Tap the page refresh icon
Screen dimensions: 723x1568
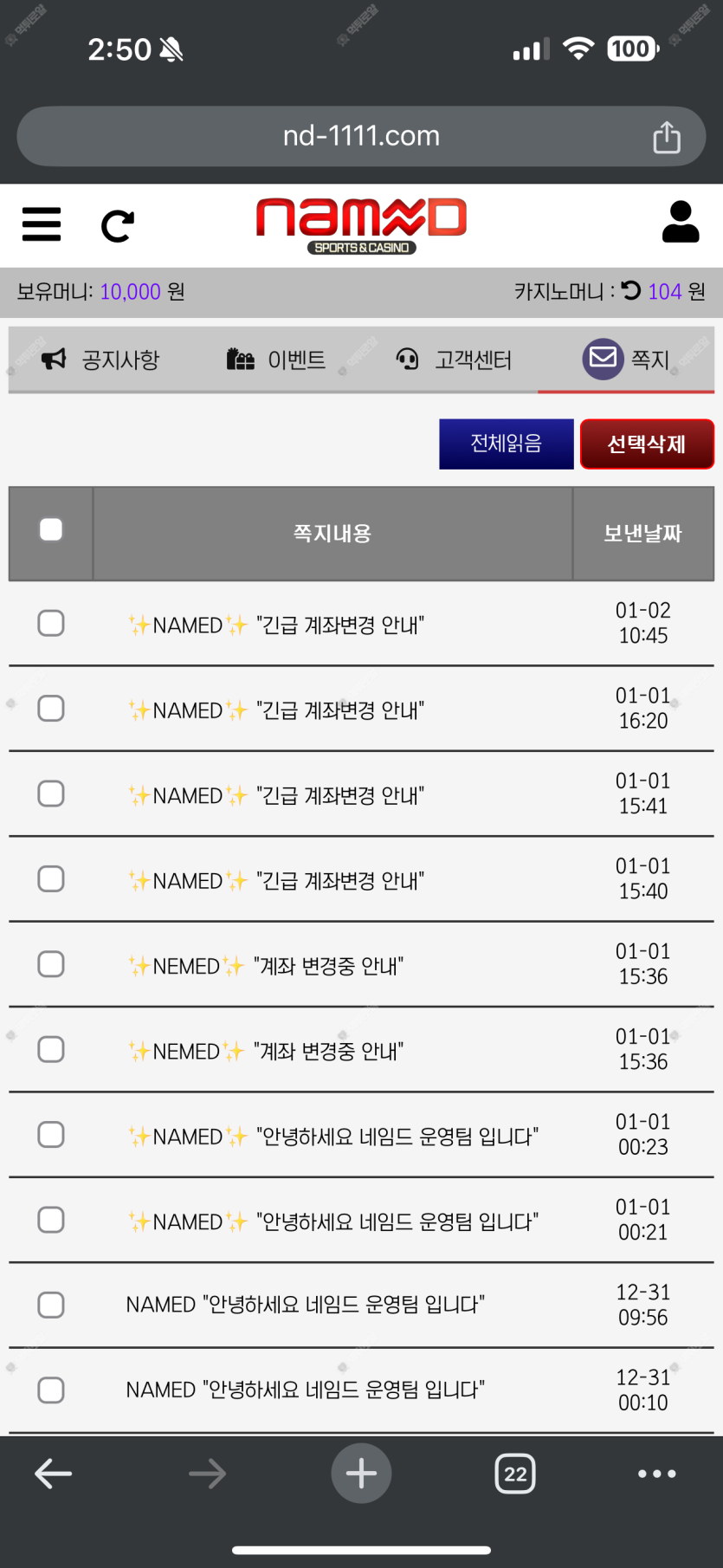click(117, 226)
